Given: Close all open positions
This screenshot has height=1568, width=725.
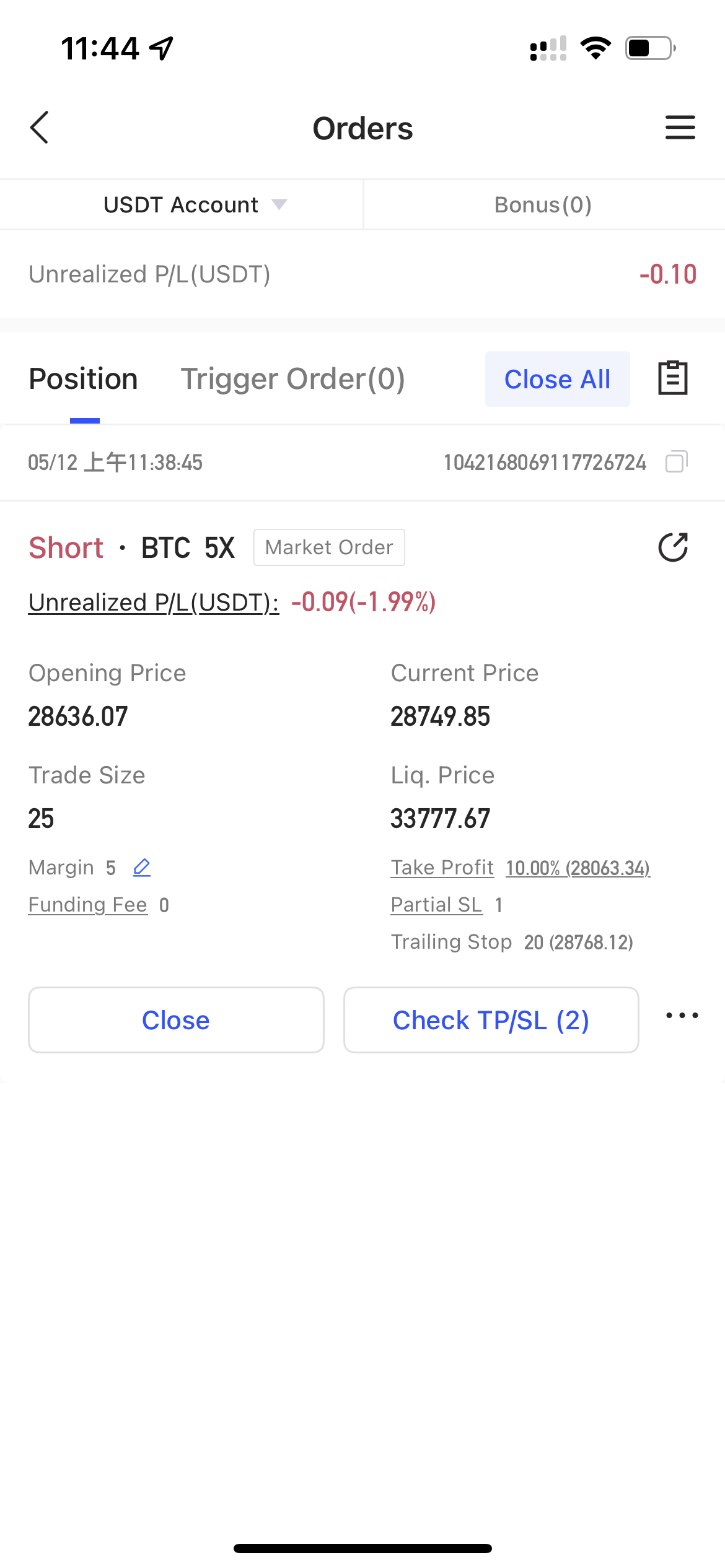Looking at the screenshot, I should click(x=557, y=379).
